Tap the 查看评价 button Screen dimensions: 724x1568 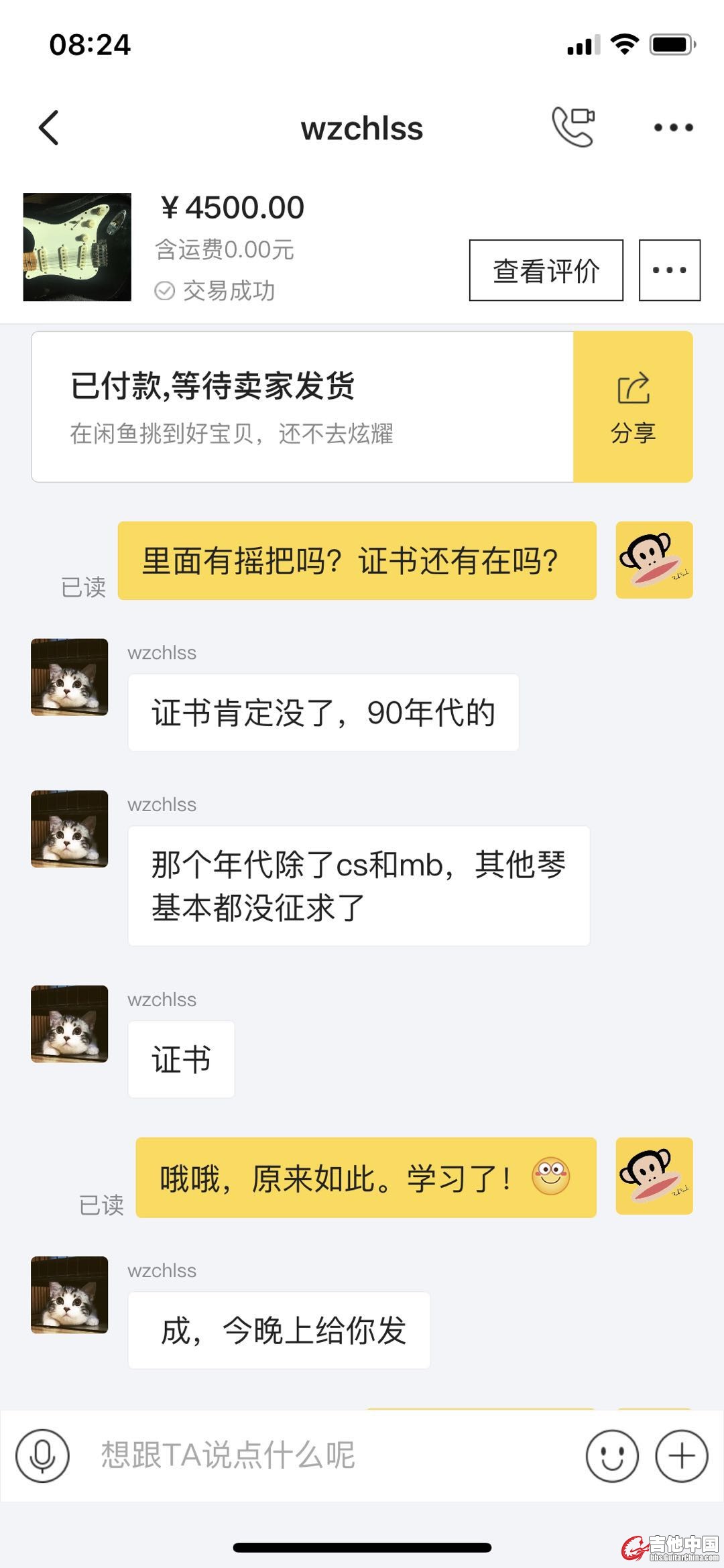pyautogui.click(x=546, y=270)
